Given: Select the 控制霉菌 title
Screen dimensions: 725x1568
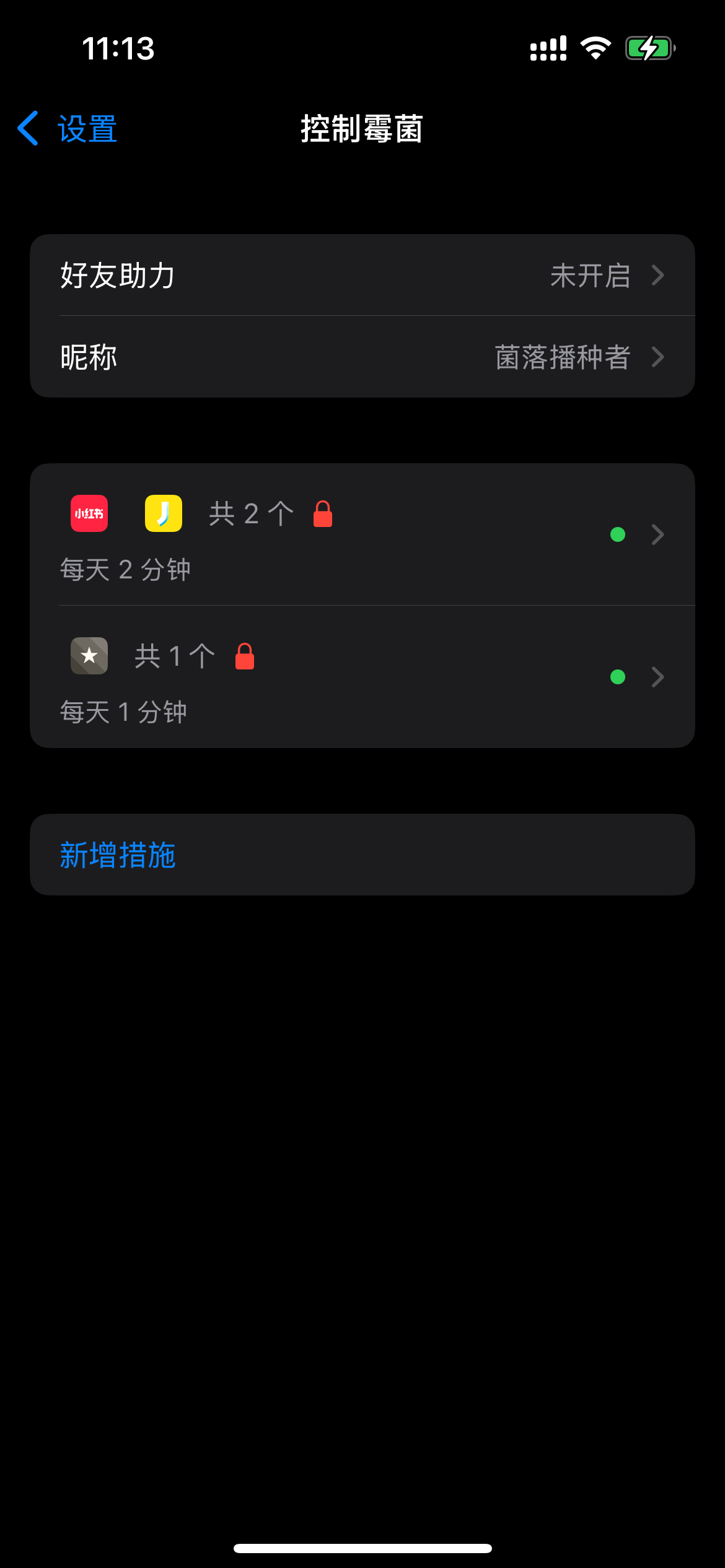Looking at the screenshot, I should [362, 129].
